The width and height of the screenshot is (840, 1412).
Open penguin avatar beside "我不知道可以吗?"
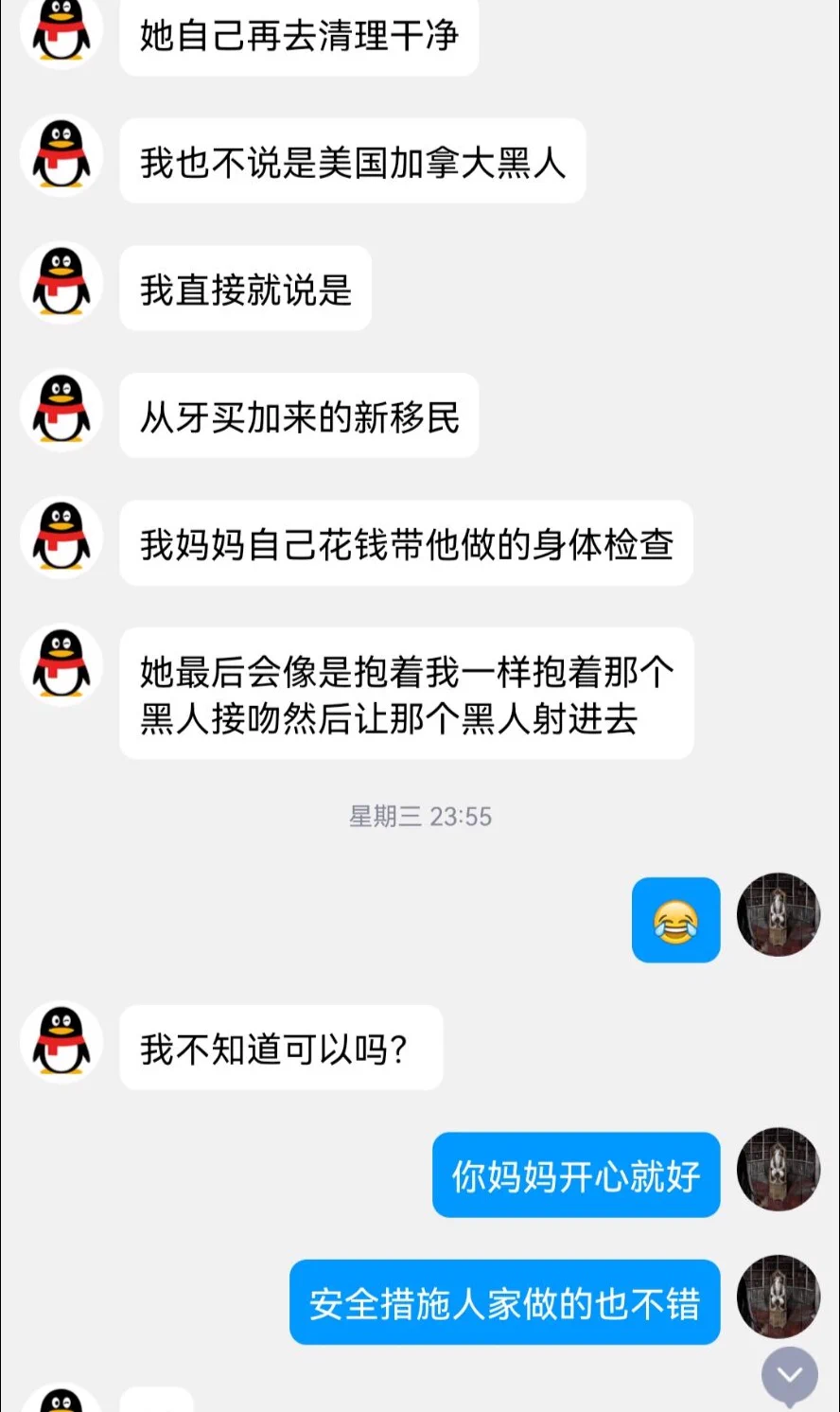coord(61,1042)
